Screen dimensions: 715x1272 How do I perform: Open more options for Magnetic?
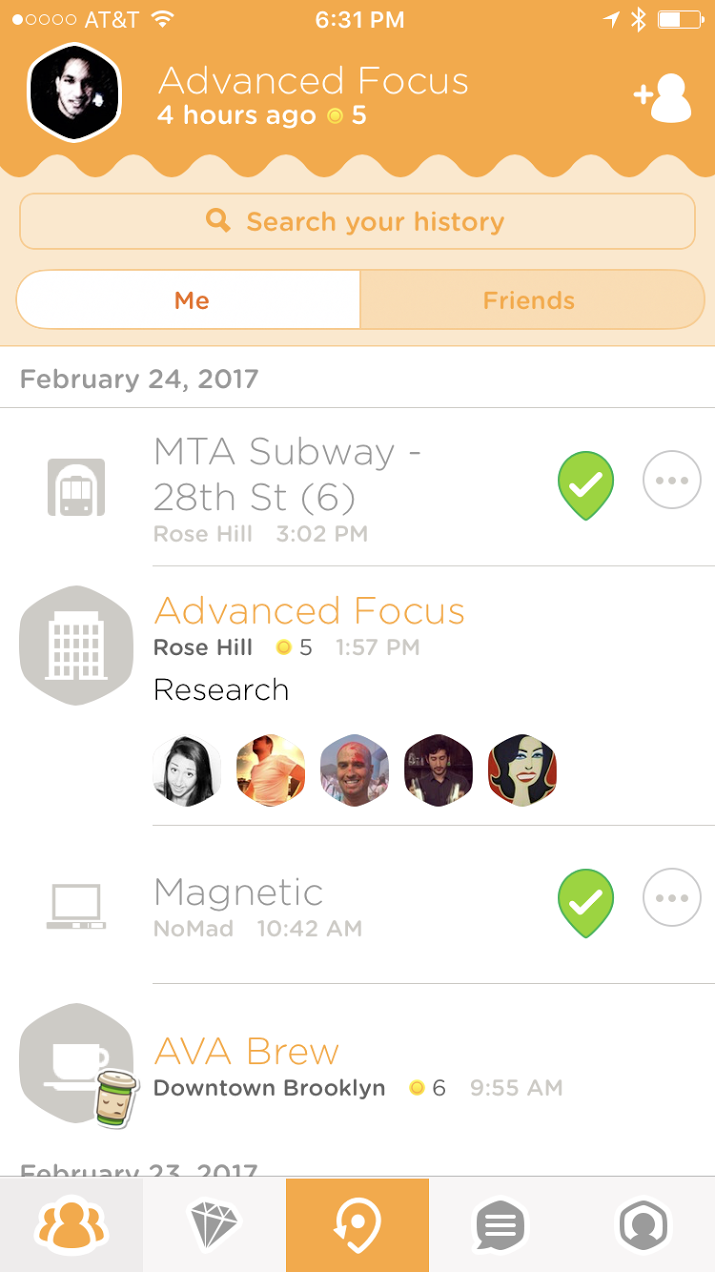(x=671, y=898)
